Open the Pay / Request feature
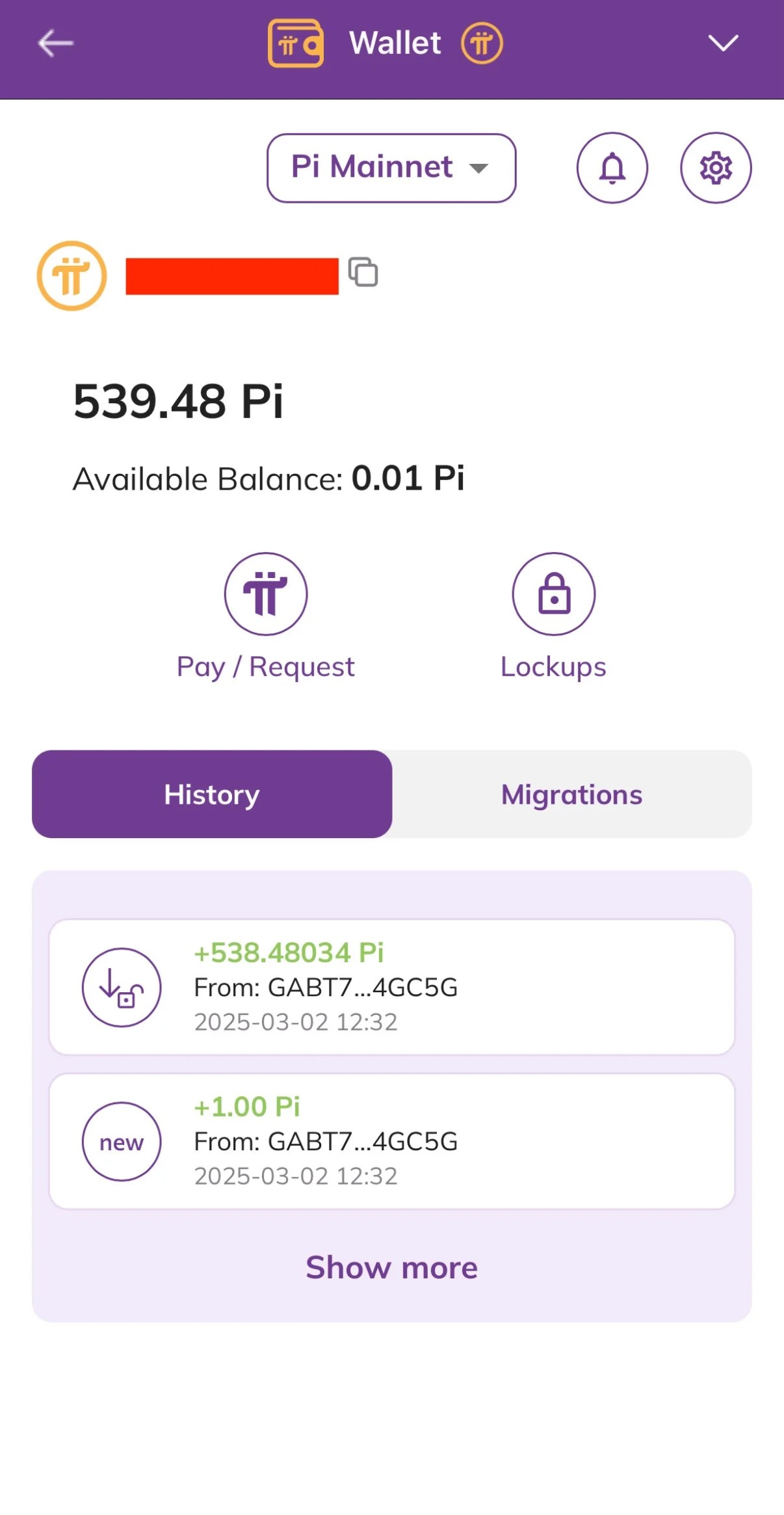The image size is (784, 1515). (x=266, y=594)
